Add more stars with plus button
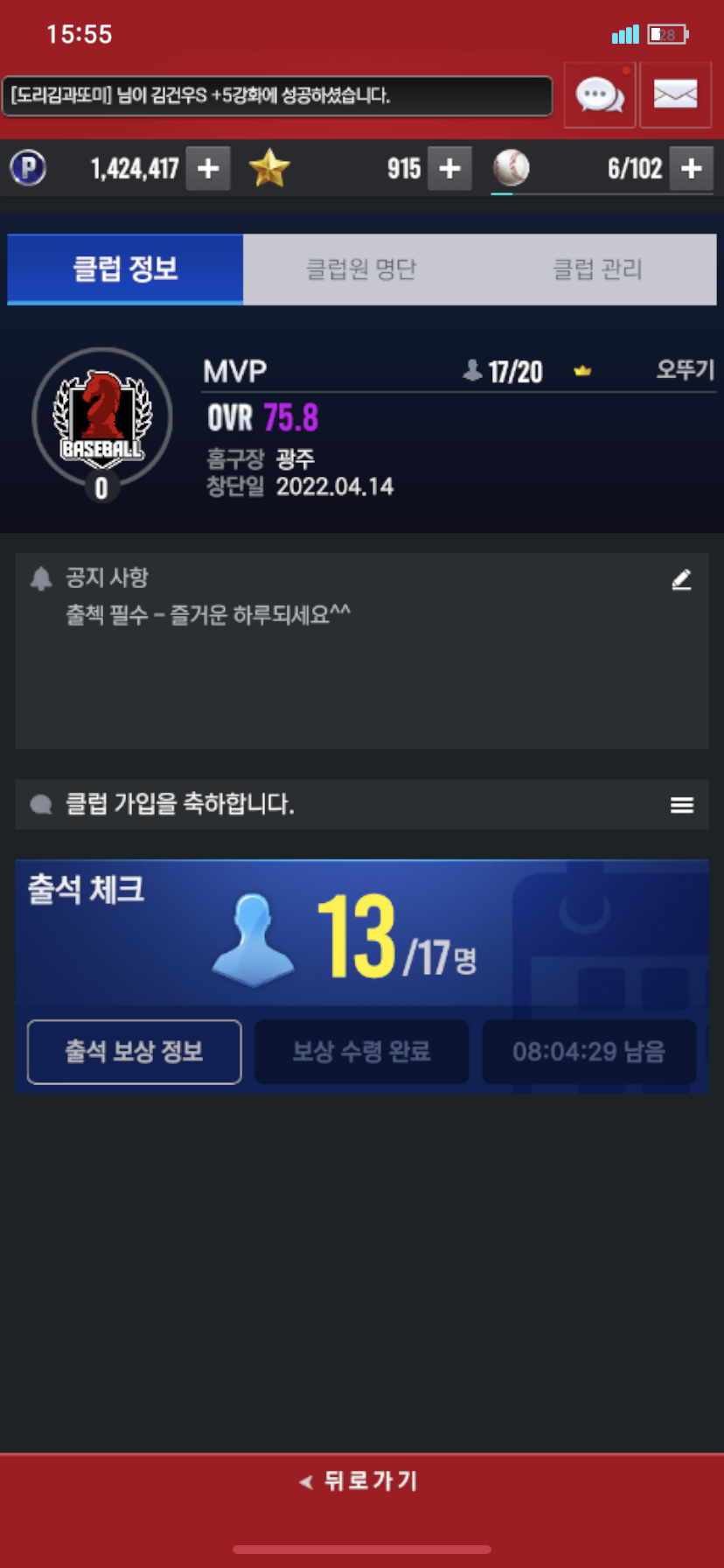The image size is (724, 1568). 449,168
